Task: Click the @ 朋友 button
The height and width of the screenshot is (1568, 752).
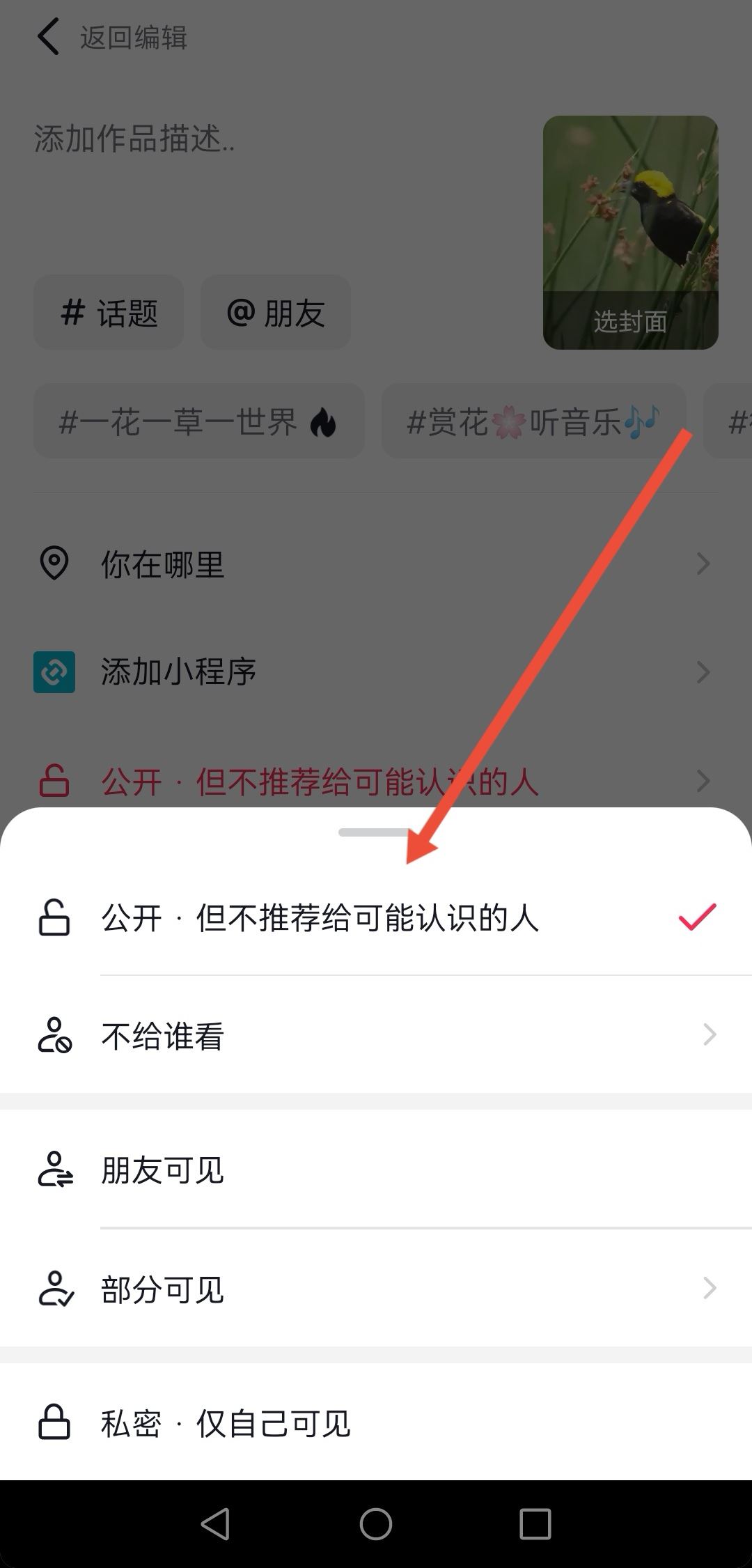Action: (274, 312)
